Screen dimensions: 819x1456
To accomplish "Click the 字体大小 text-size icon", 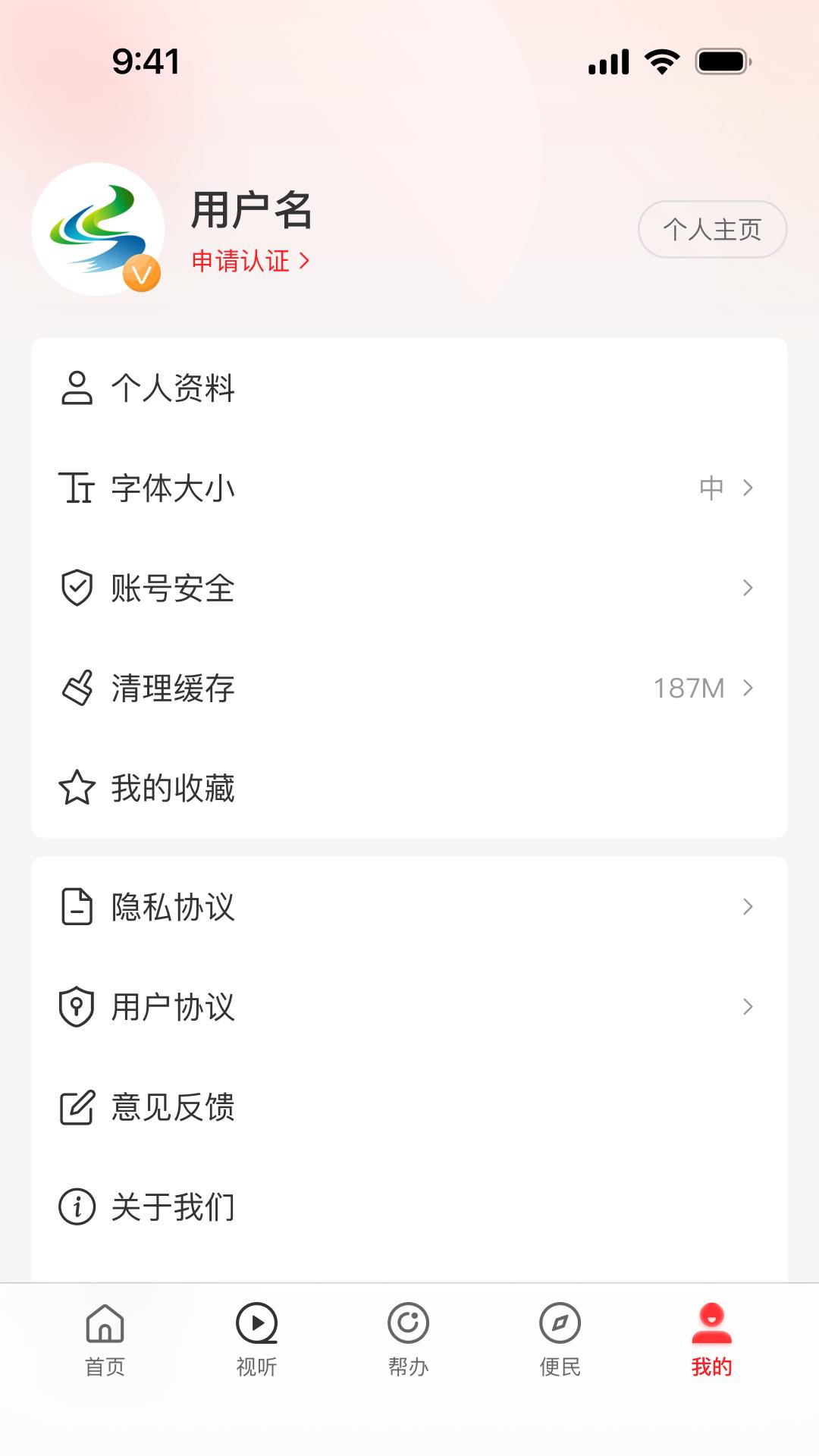I will coord(76,489).
